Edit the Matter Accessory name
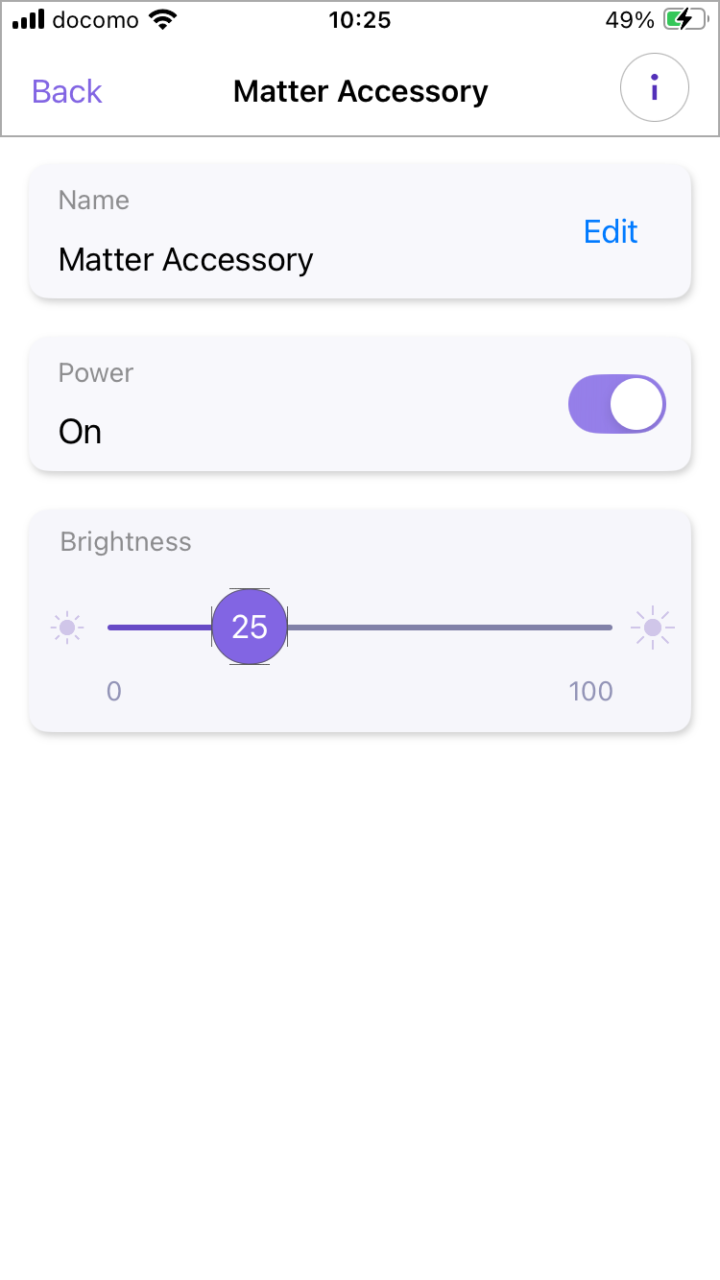 click(610, 232)
